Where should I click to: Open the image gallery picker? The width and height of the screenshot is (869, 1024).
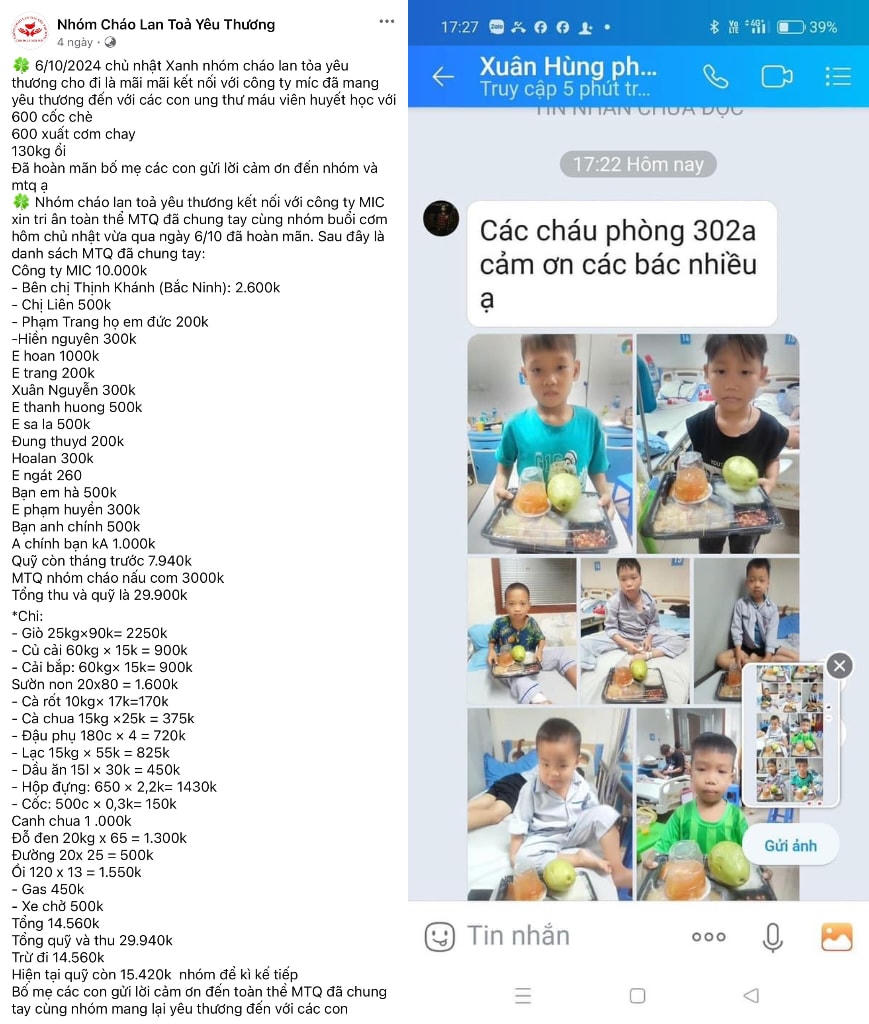point(836,936)
